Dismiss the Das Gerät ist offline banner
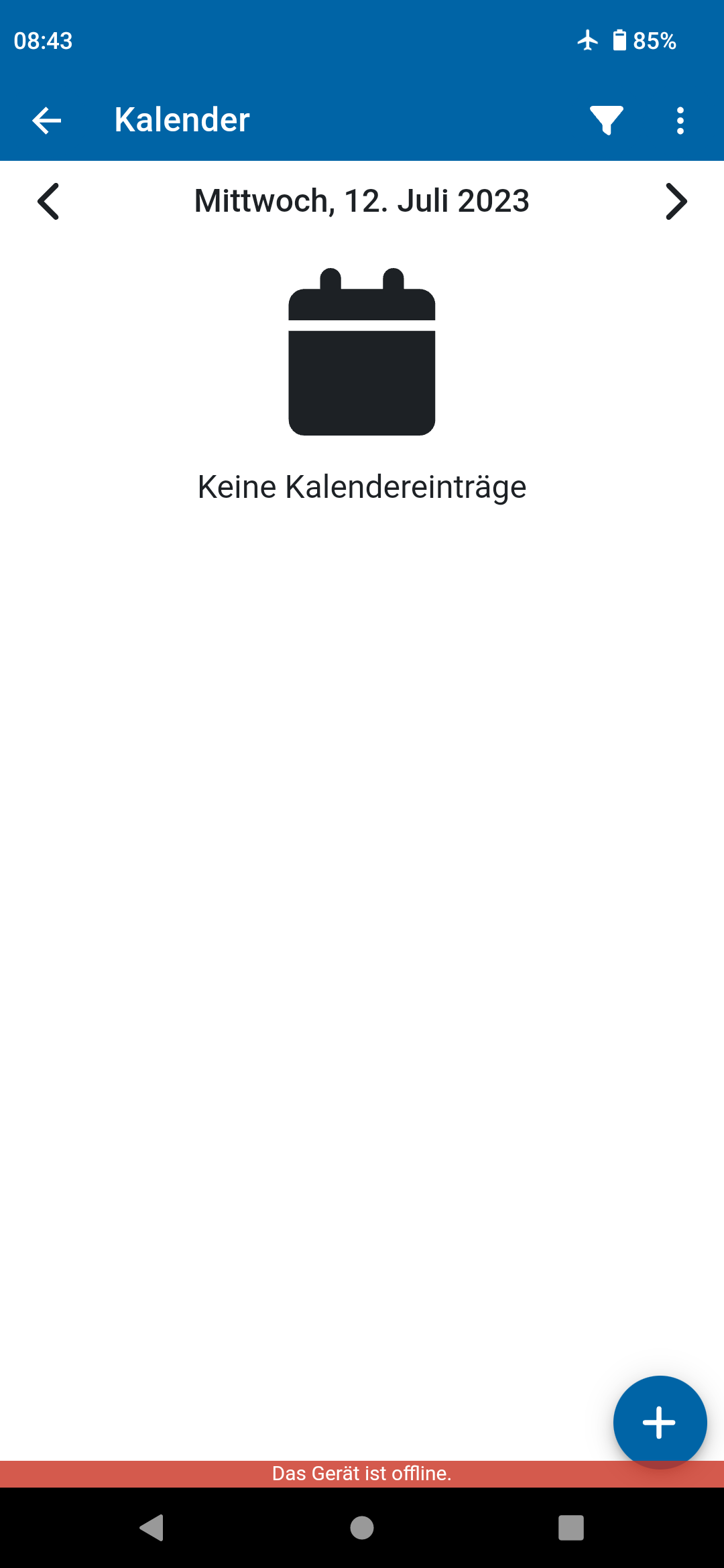The height and width of the screenshot is (1568, 724). (x=361, y=1474)
